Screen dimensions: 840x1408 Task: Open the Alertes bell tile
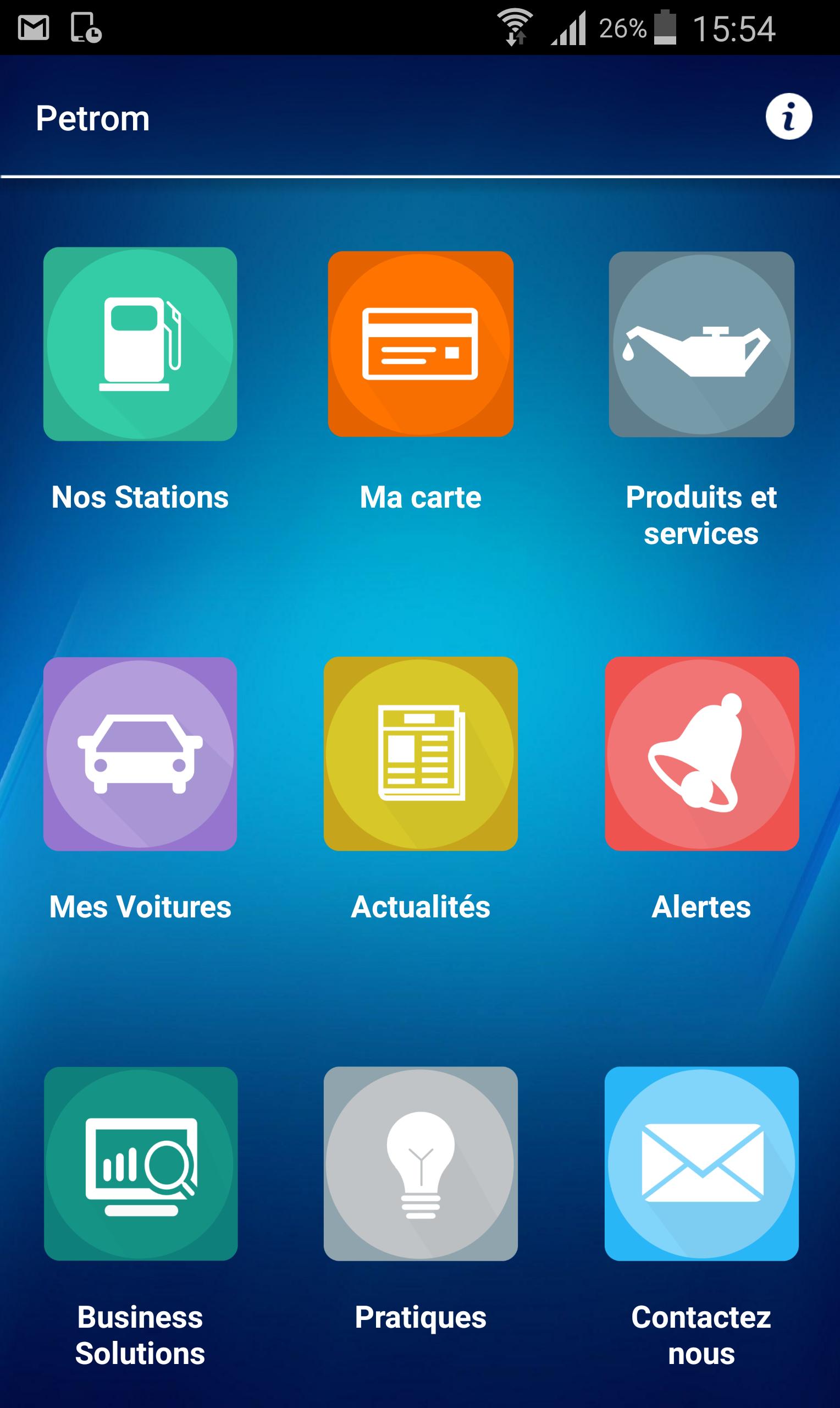point(701,754)
